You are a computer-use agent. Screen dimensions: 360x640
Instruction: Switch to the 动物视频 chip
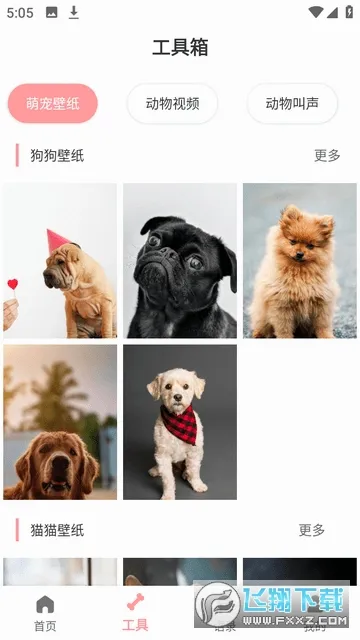[x=172, y=104]
